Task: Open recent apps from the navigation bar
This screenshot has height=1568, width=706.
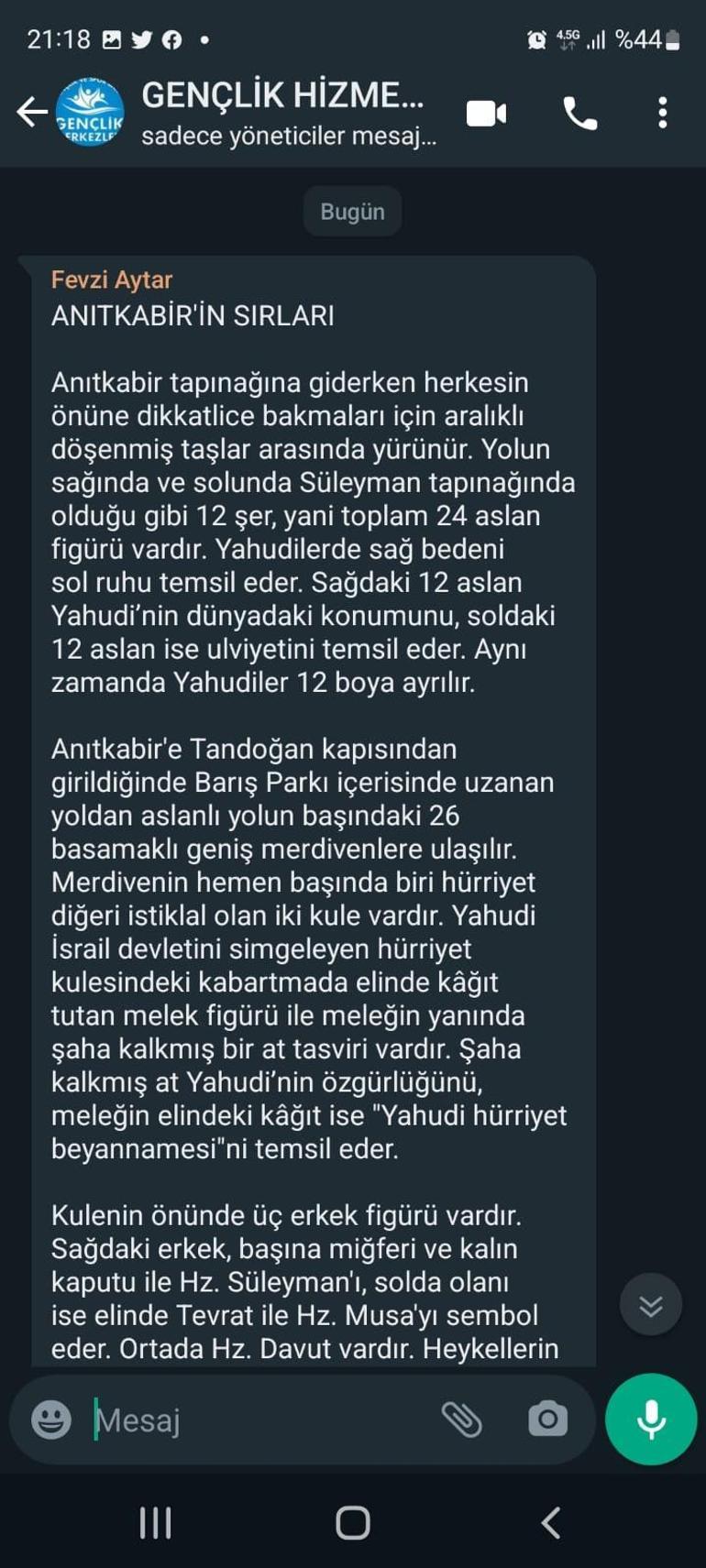Action: tap(156, 1523)
